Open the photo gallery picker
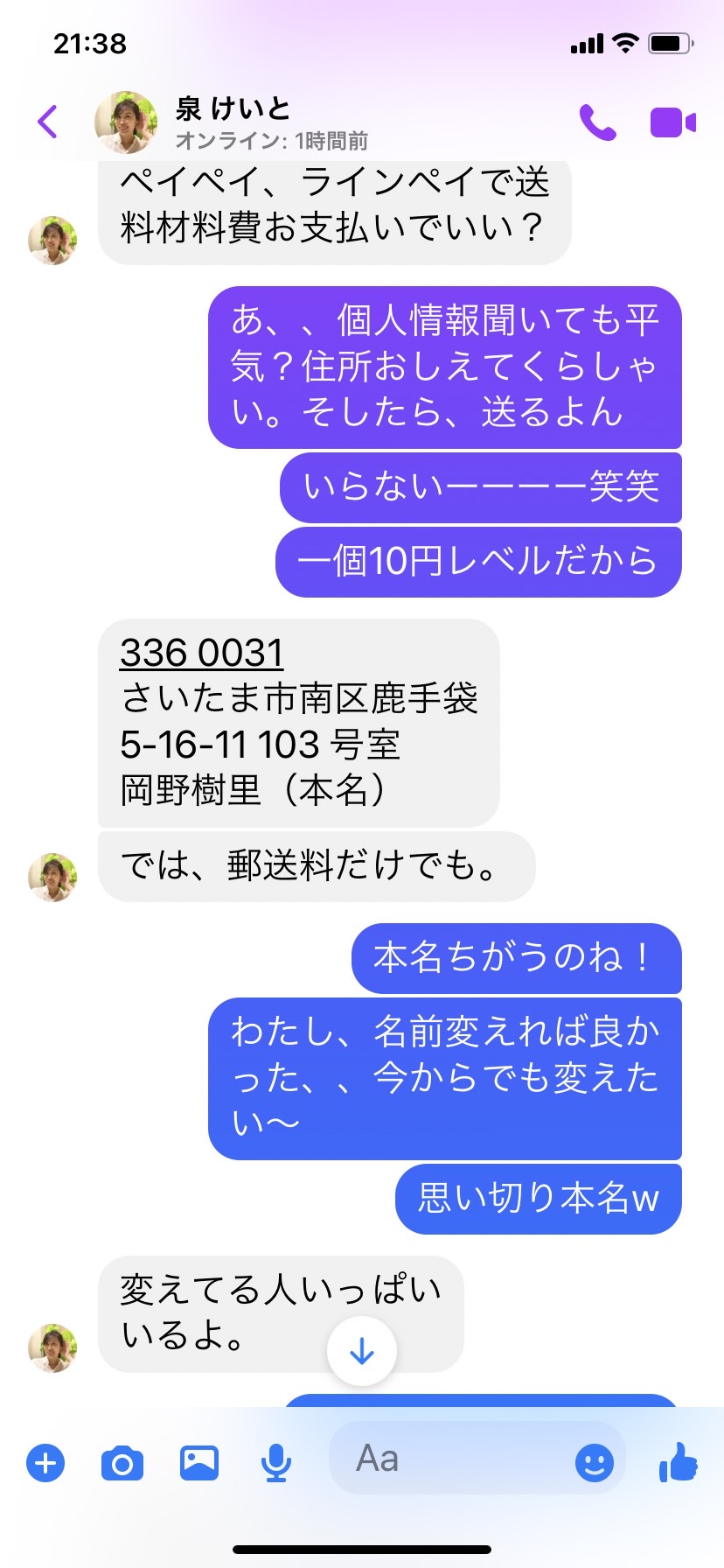 click(199, 1462)
